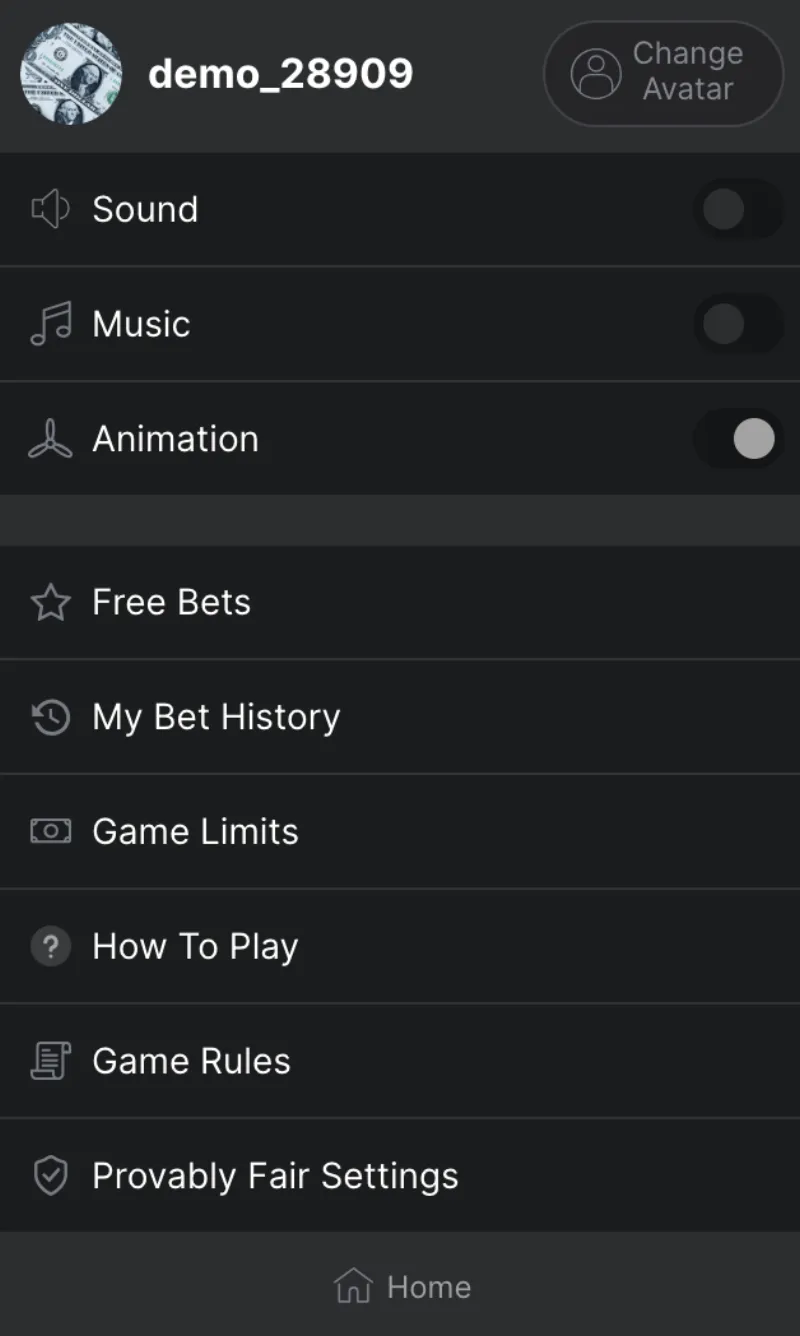Disable the Animation toggle
Screen dimensions: 800x1336
click(738, 438)
